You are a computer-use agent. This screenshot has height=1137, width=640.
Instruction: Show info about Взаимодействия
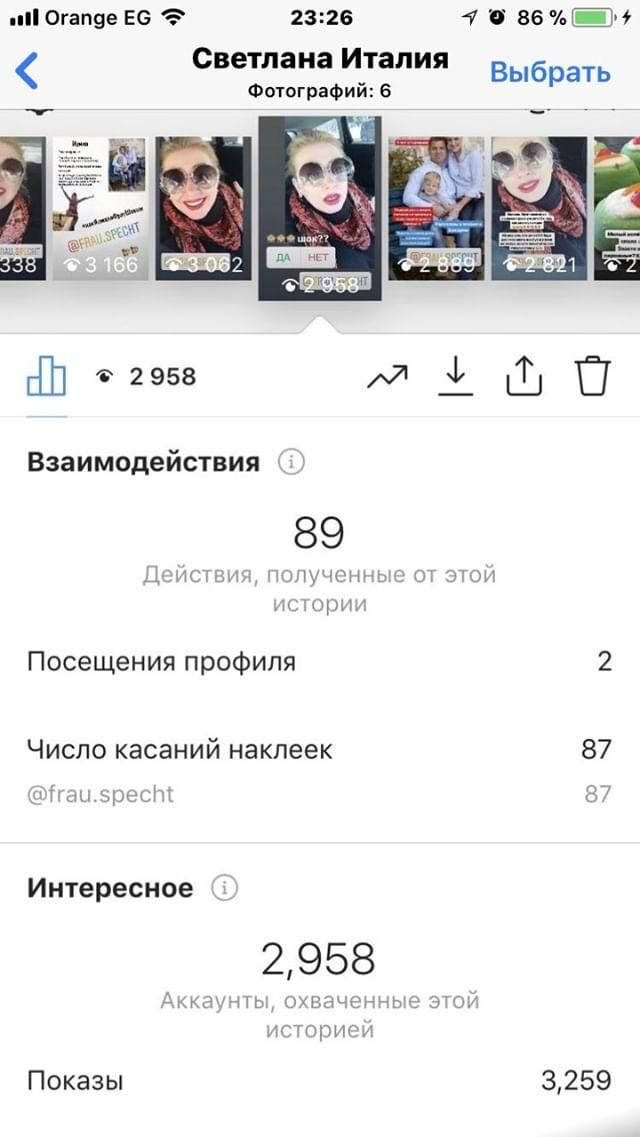pos(291,462)
